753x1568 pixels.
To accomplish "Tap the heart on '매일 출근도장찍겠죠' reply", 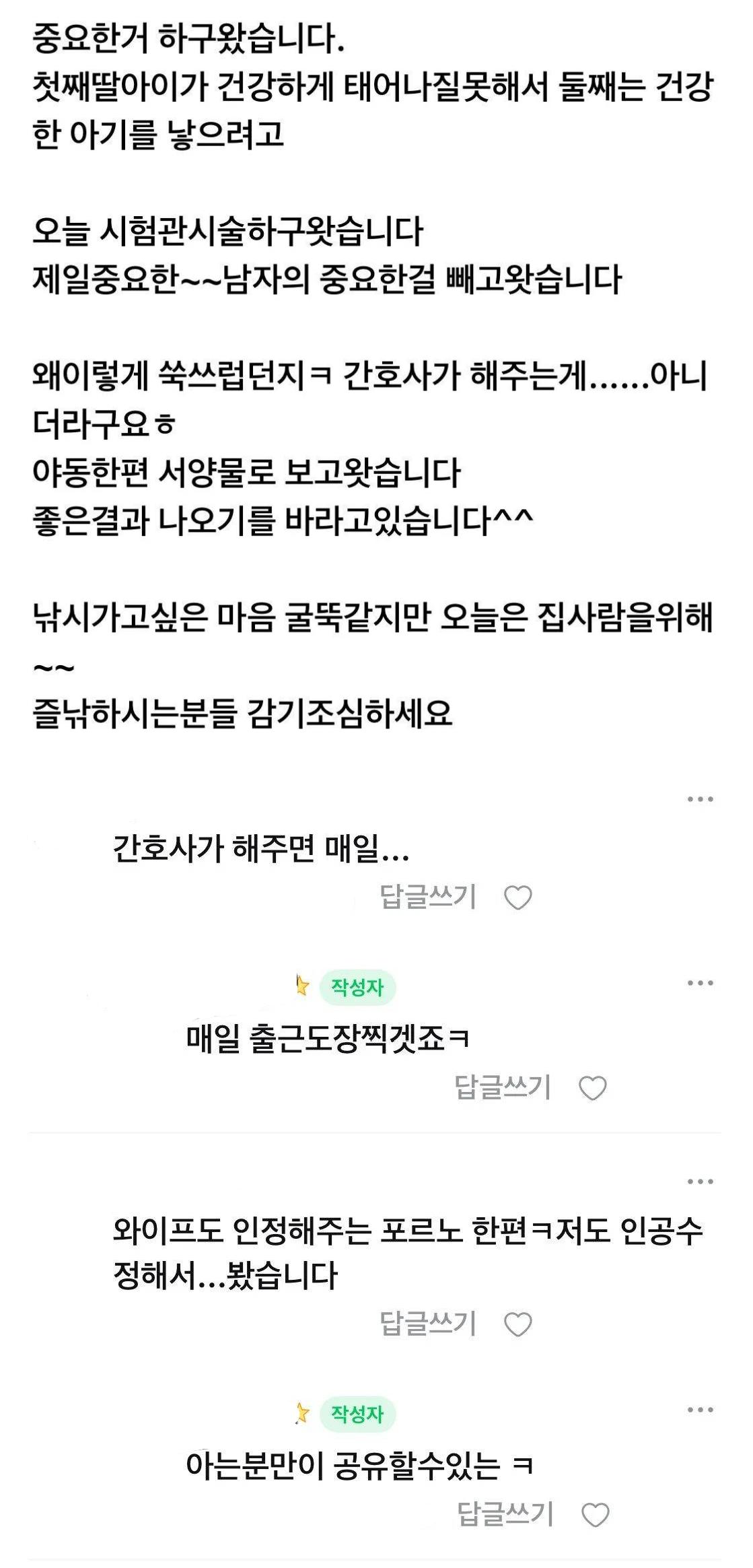I will pyautogui.click(x=593, y=1088).
